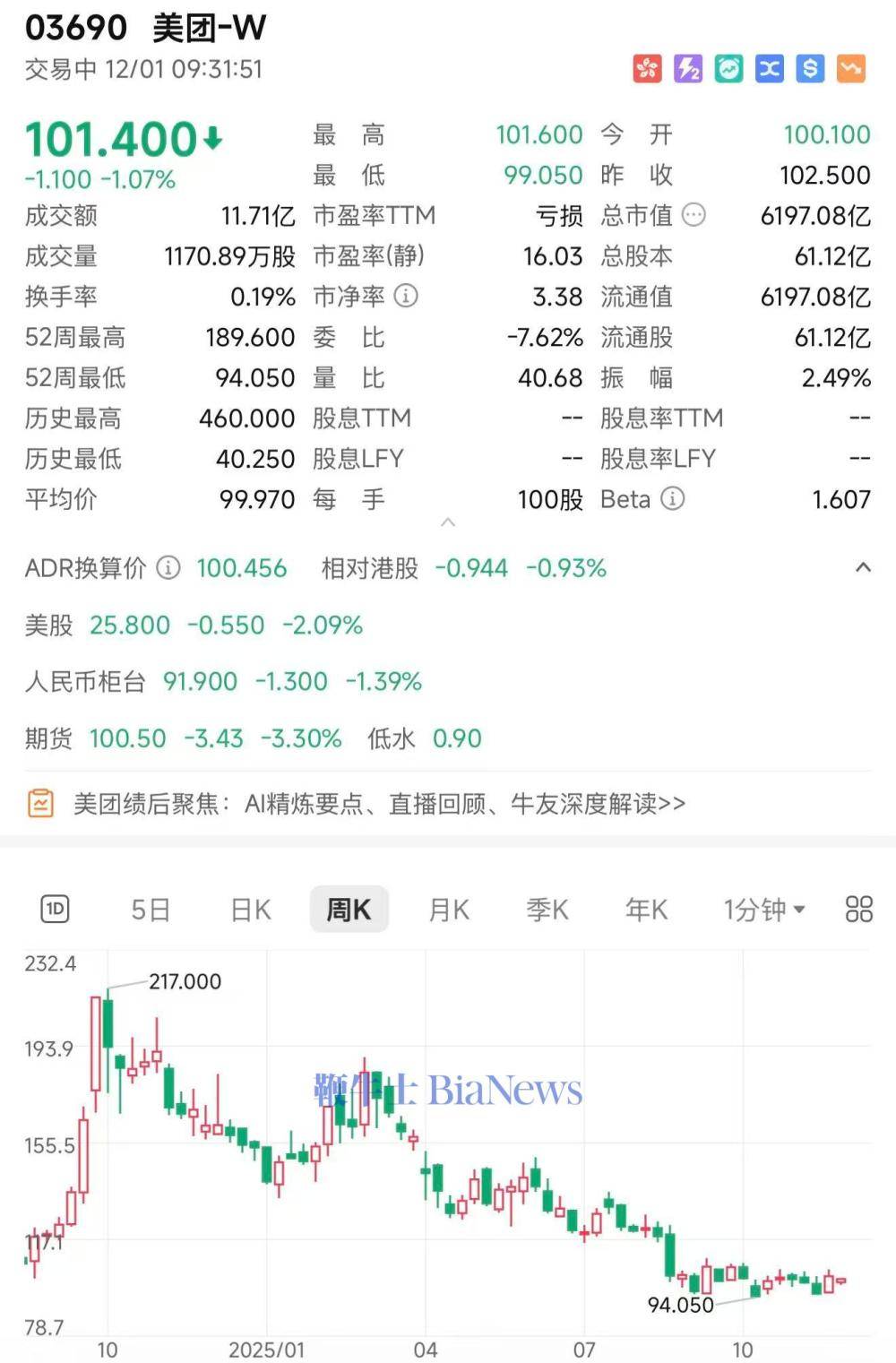Open the 1分钟 interval dropdown
The image size is (896, 1363).
pos(764,910)
